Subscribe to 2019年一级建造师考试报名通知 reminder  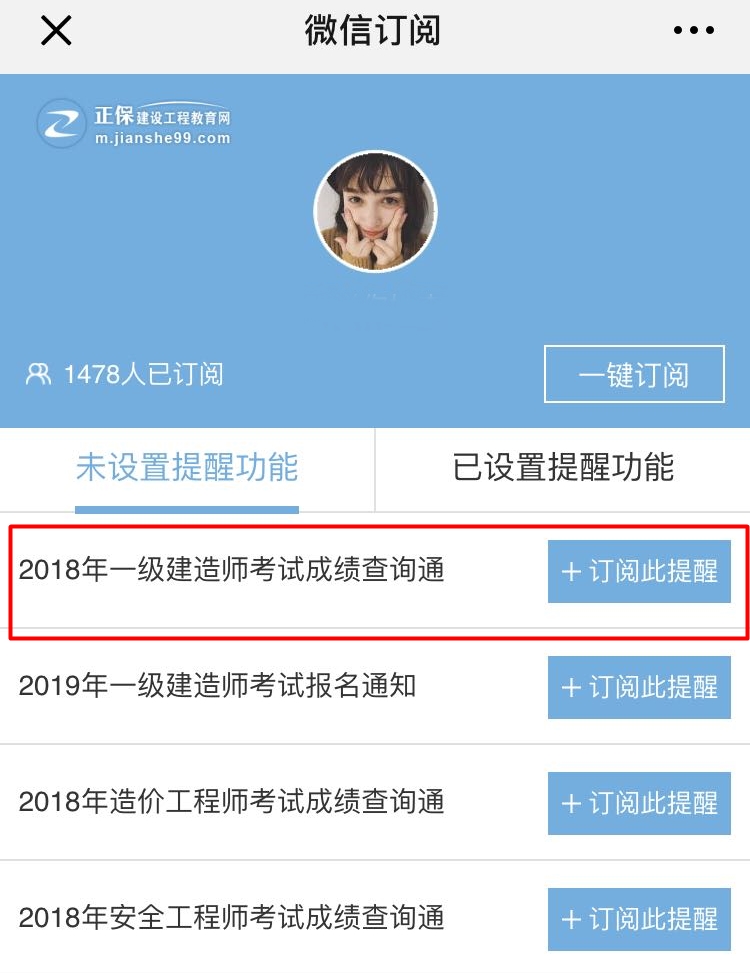639,688
